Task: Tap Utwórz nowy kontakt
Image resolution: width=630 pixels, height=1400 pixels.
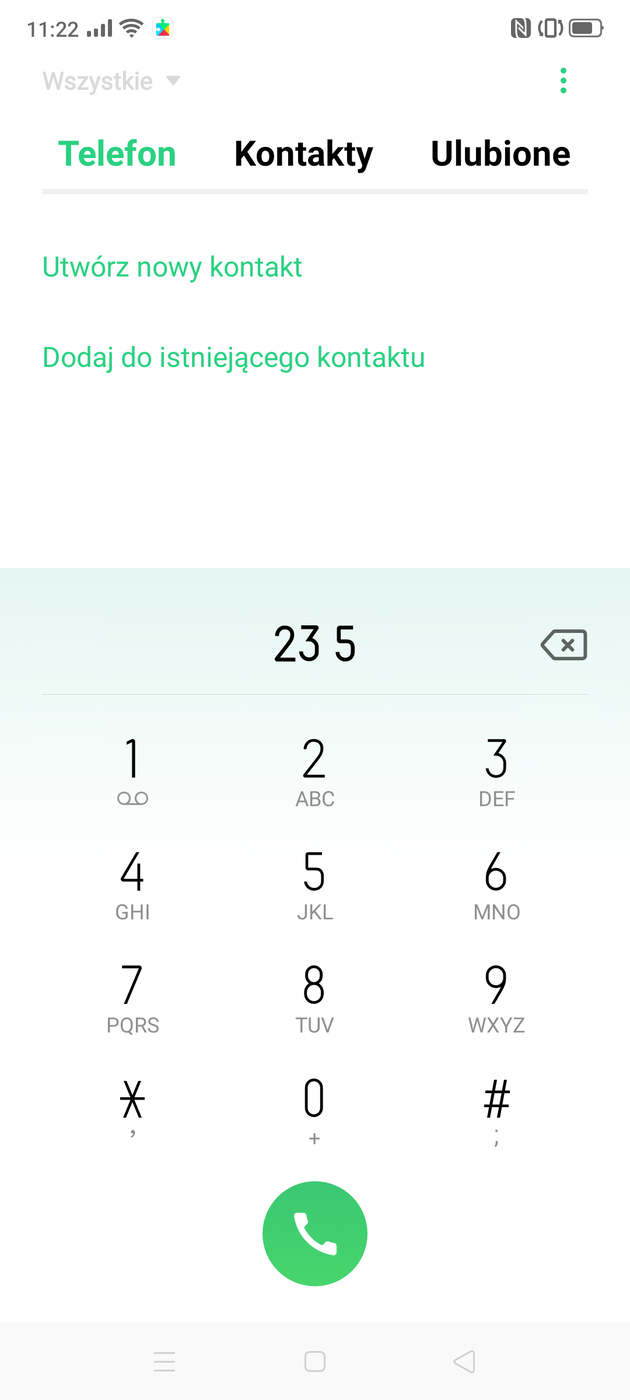Action: pyautogui.click(x=172, y=267)
